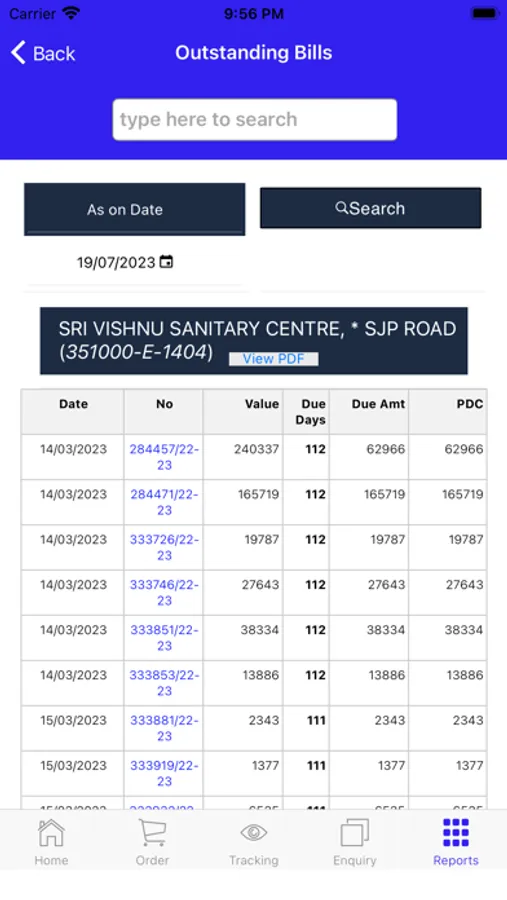Open bill number 333851/22-23
507x900 pixels.
(x=164, y=638)
